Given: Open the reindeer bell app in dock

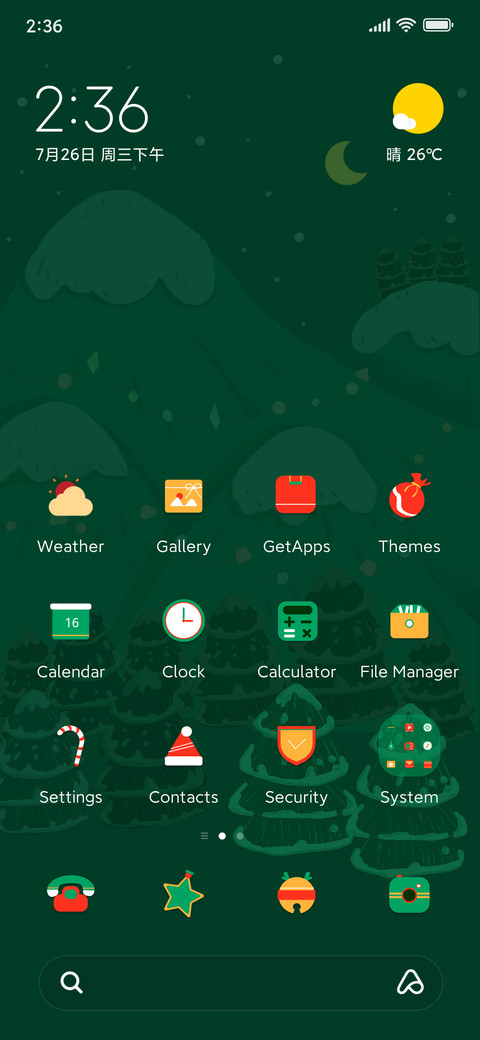Looking at the screenshot, I should point(296,893).
